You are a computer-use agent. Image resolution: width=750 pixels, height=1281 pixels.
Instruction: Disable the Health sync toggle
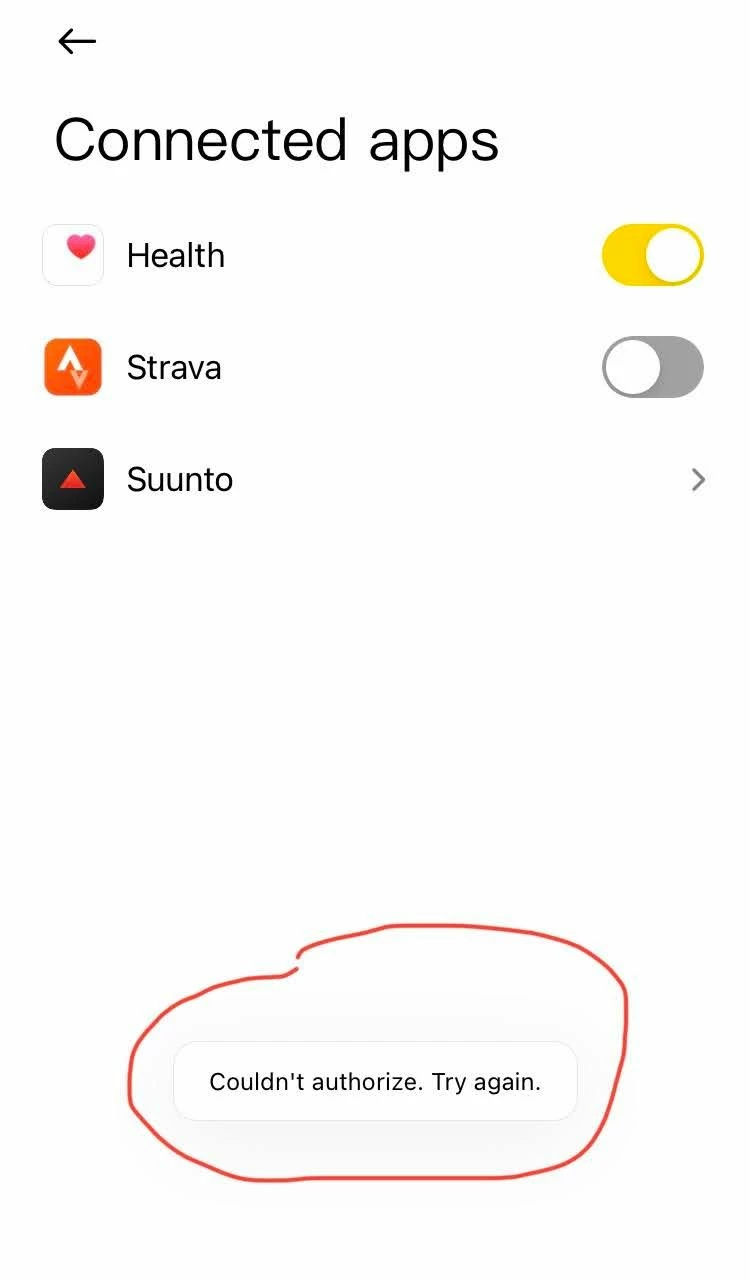pos(652,255)
